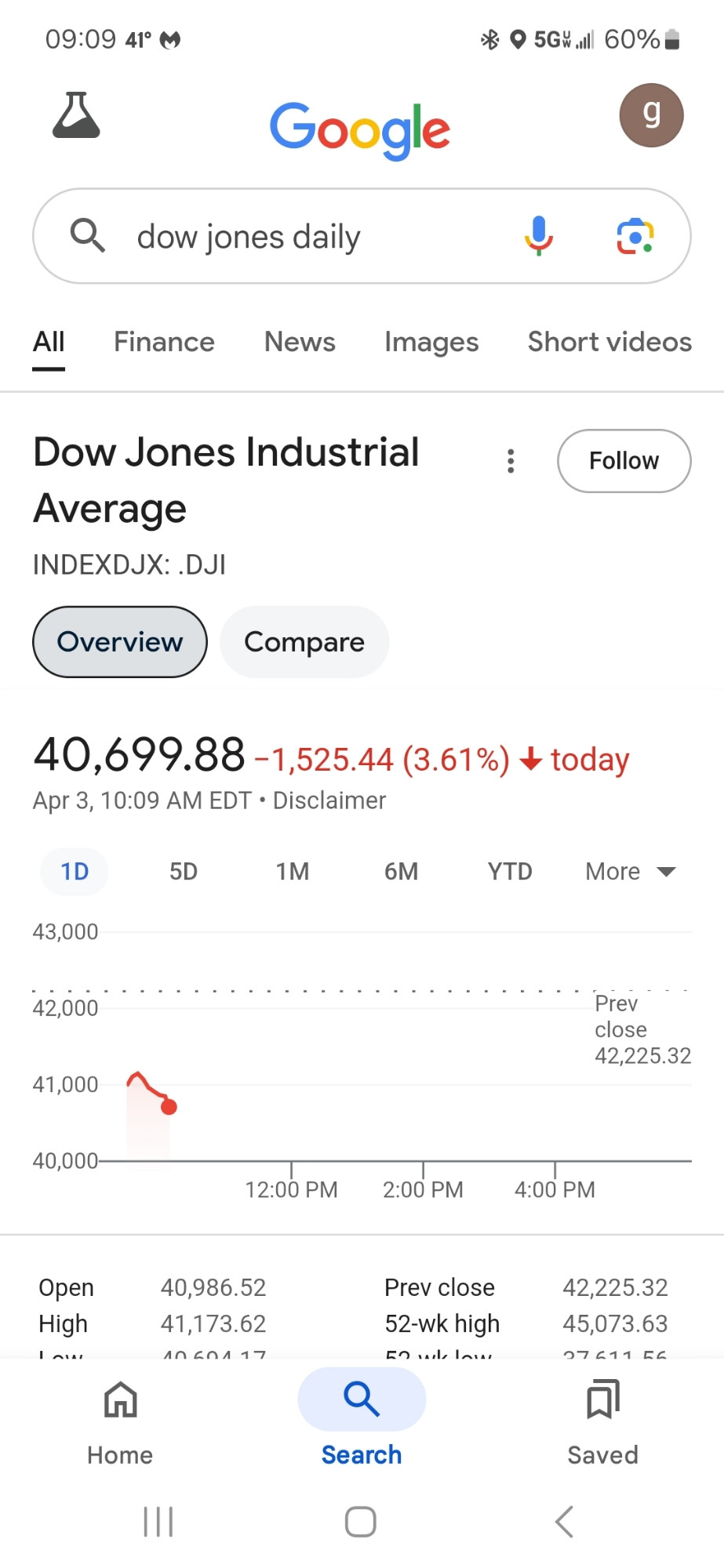This screenshot has width=724, height=1568.
Task: Open the Google account profile avatar
Action: coord(651,115)
